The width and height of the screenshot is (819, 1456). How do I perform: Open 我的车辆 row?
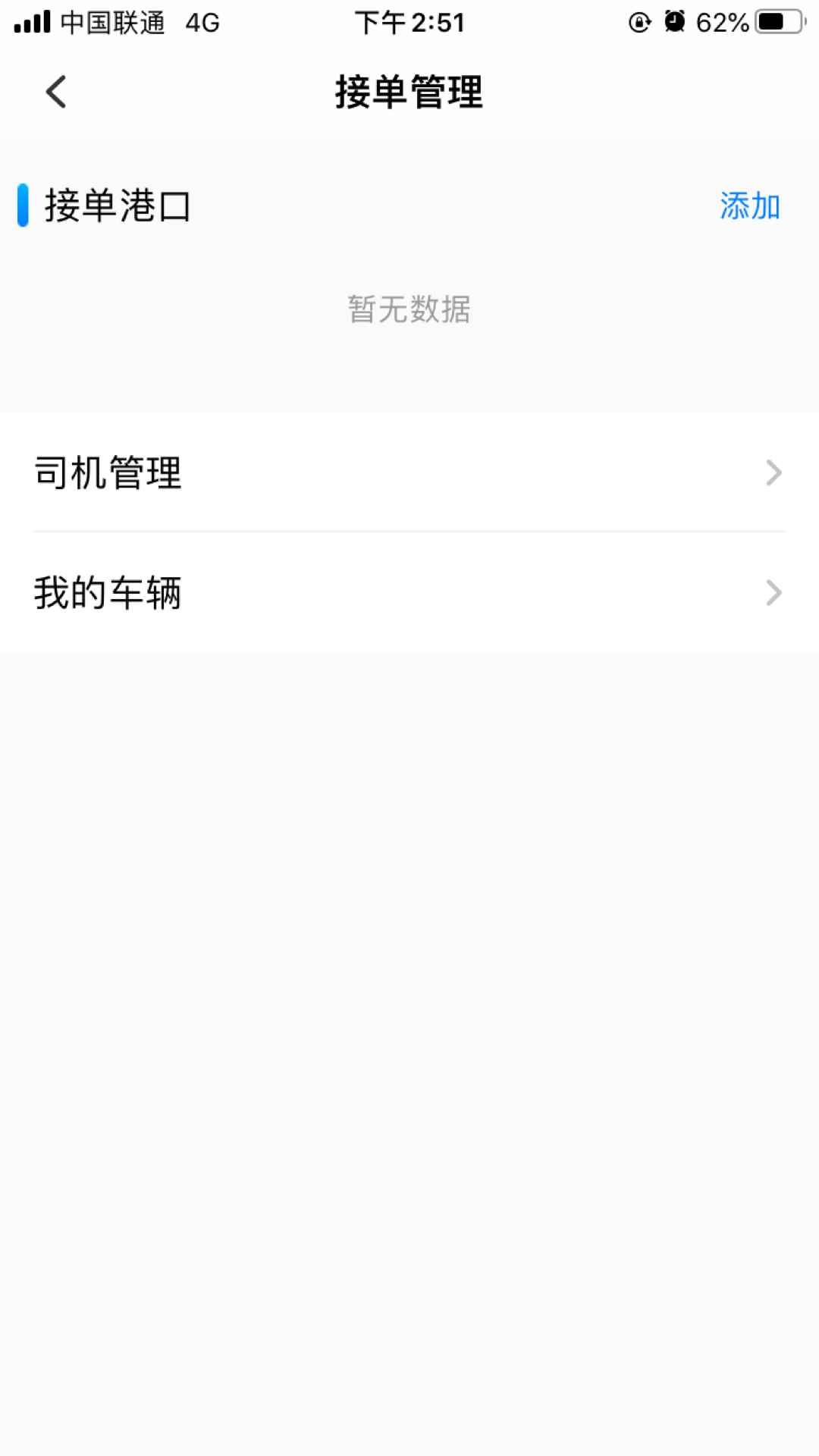click(x=409, y=592)
